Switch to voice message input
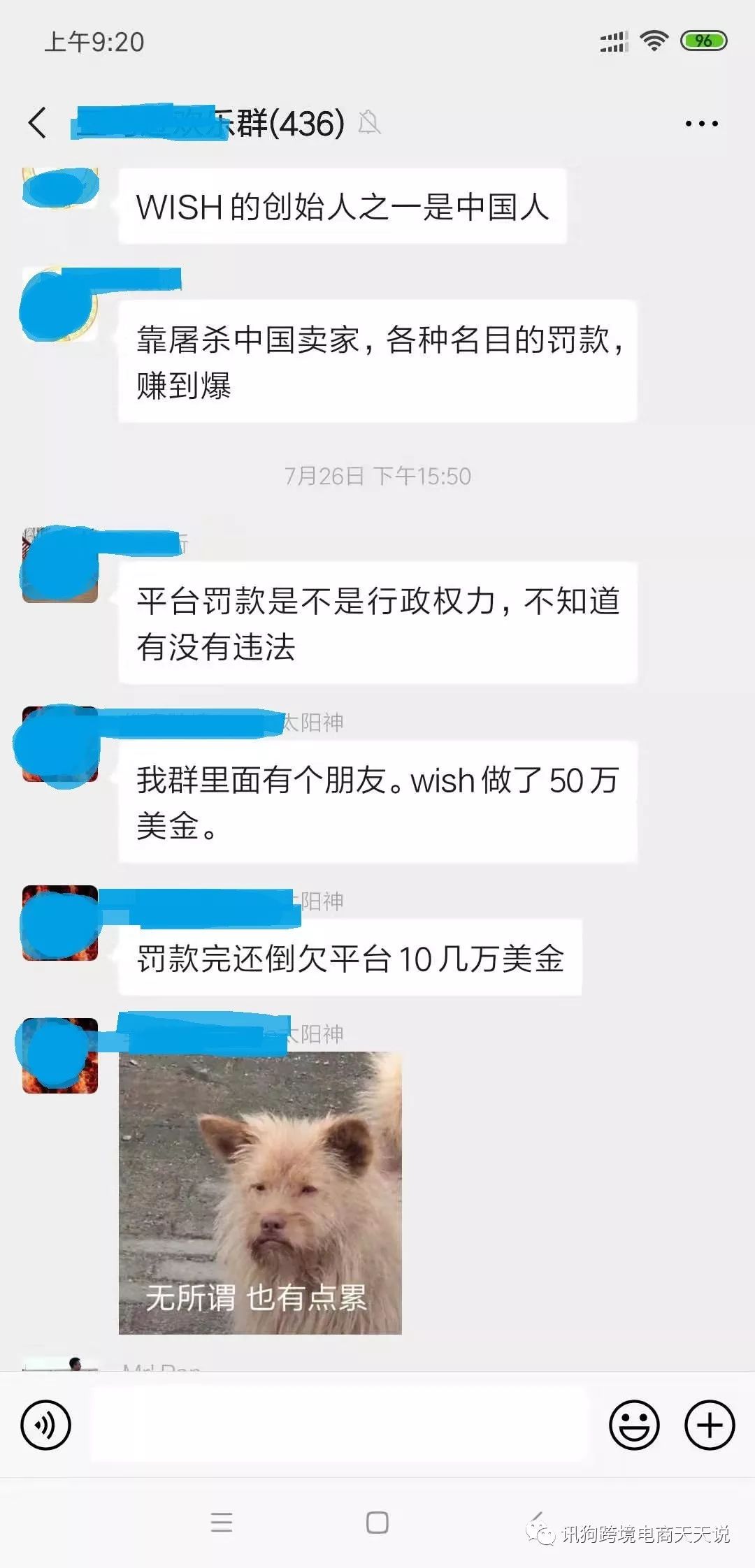Image resolution: width=755 pixels, height=1568 pixels. pyautogui.click(x=46, y=1425)
